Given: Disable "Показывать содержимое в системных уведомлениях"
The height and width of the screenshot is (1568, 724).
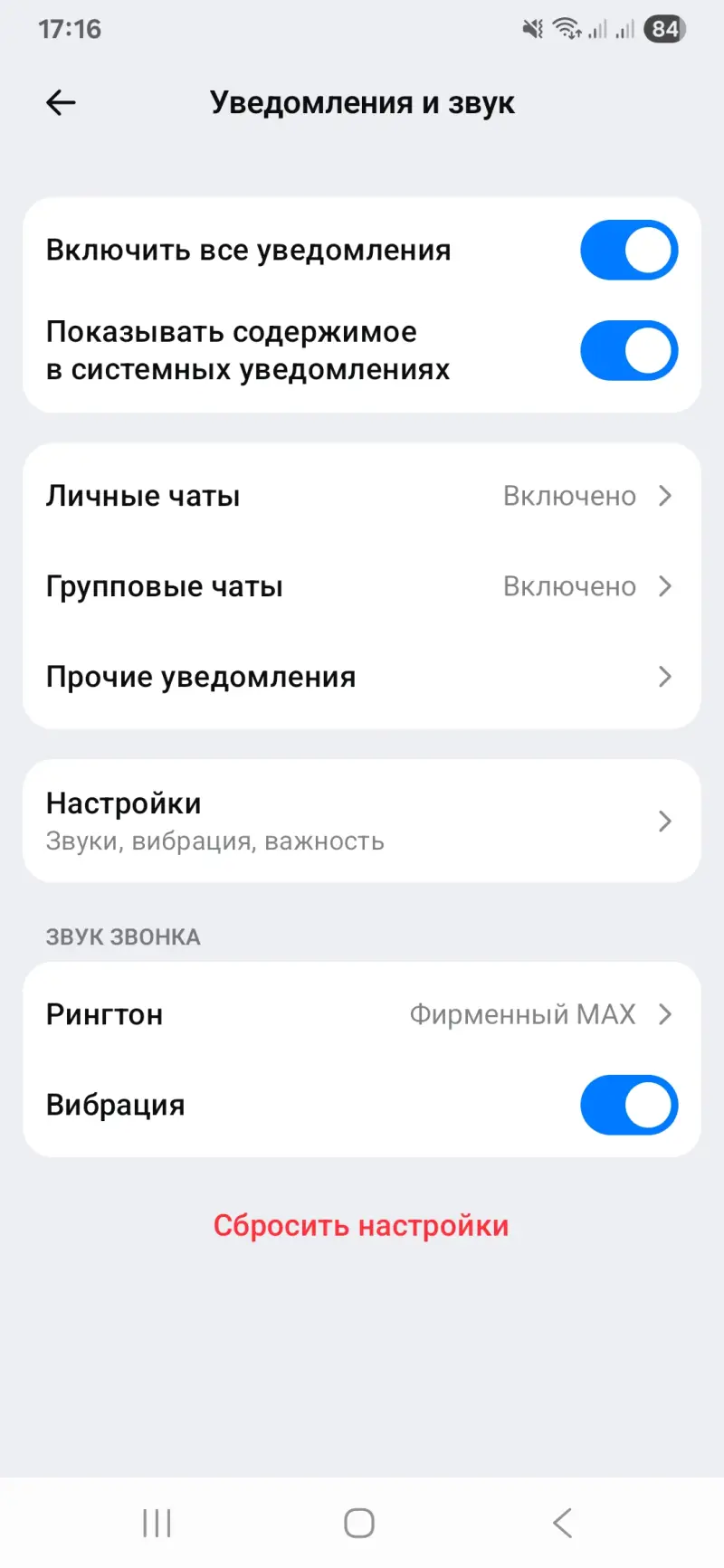Looking at the screenshot, I should 628,351.
